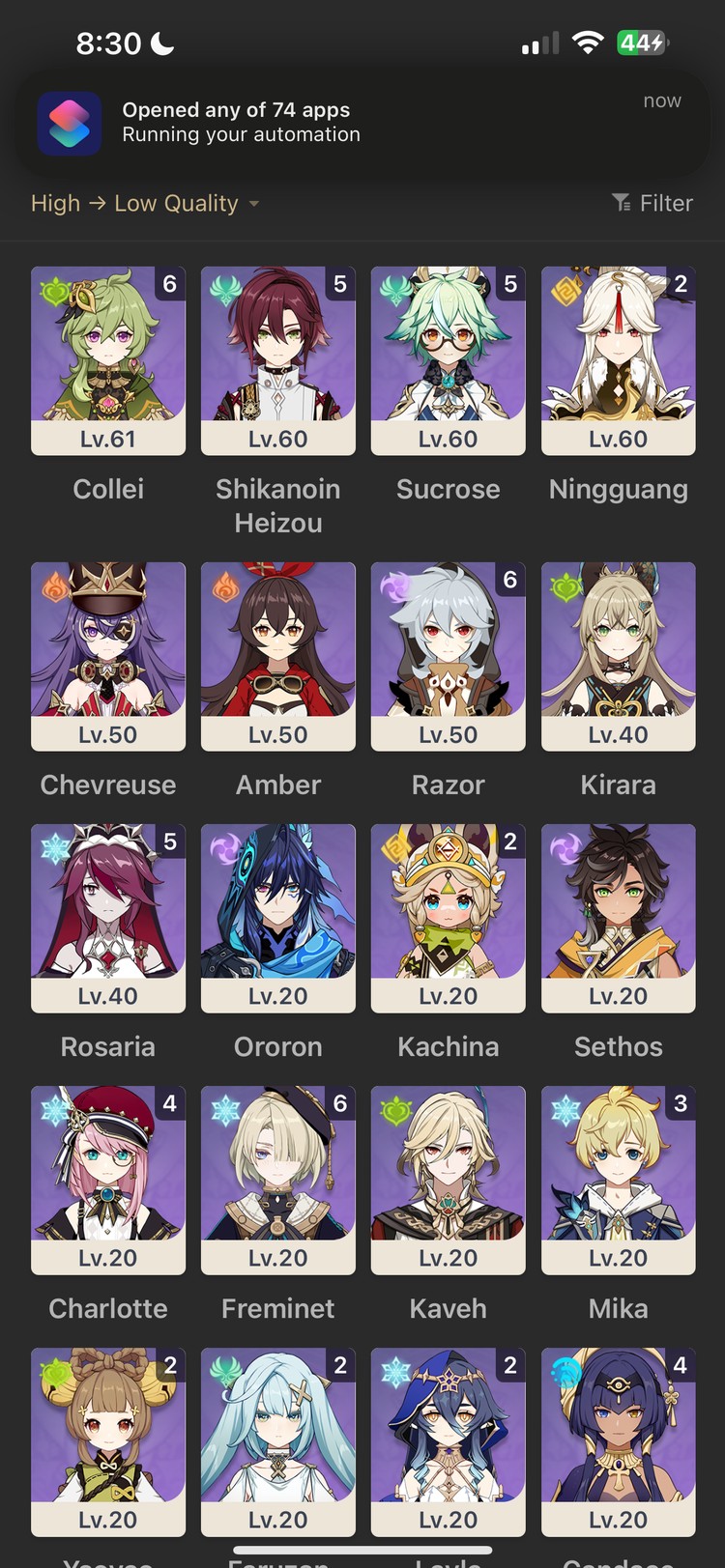Open Collei's character card
The height and width of the screenshot is (1568, 725).
point(108,359)
